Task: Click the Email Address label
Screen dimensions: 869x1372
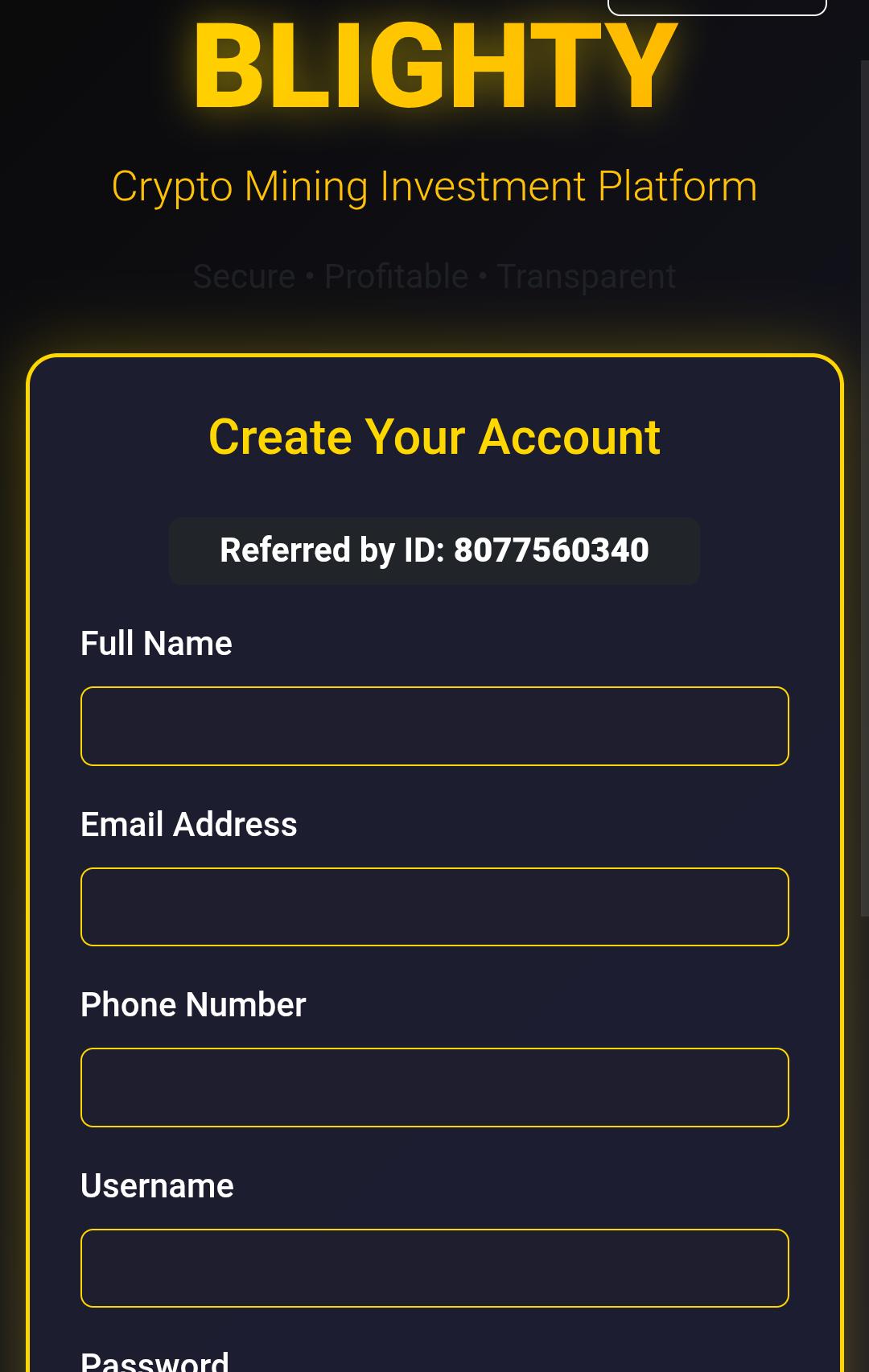Action: (x=188, y=824)
